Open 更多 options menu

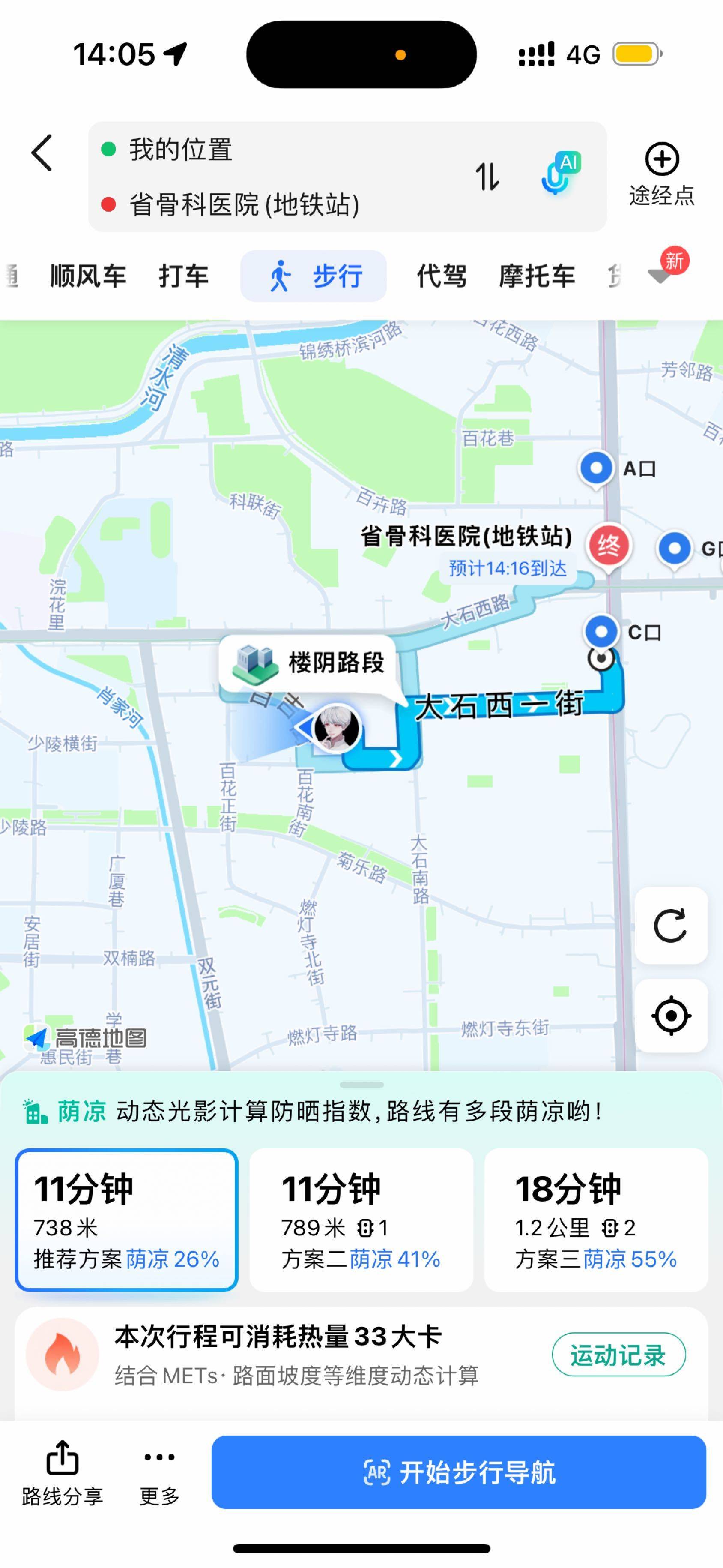[159, 1473]
